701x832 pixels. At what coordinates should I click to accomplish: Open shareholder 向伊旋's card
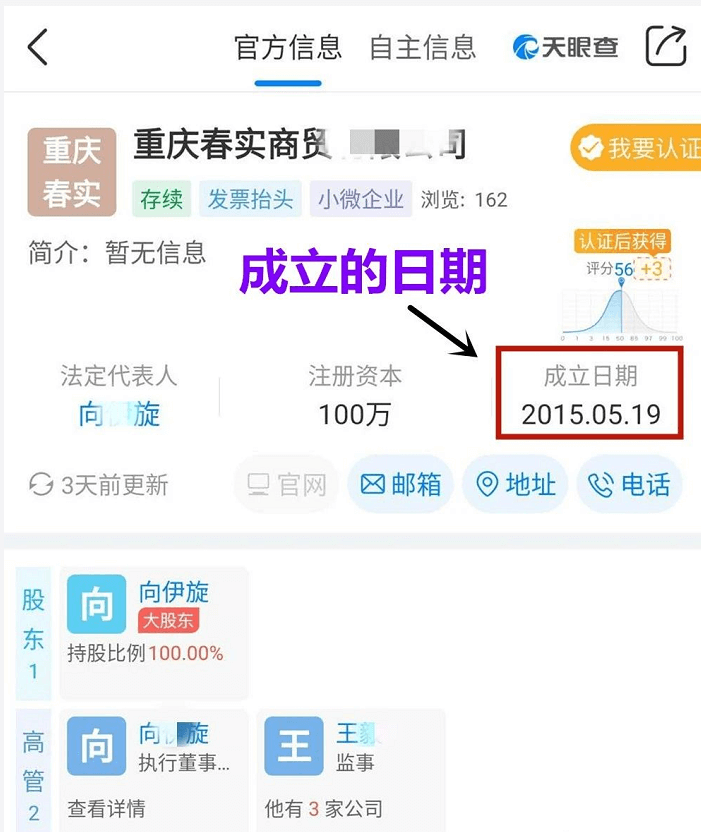(153, 620)
